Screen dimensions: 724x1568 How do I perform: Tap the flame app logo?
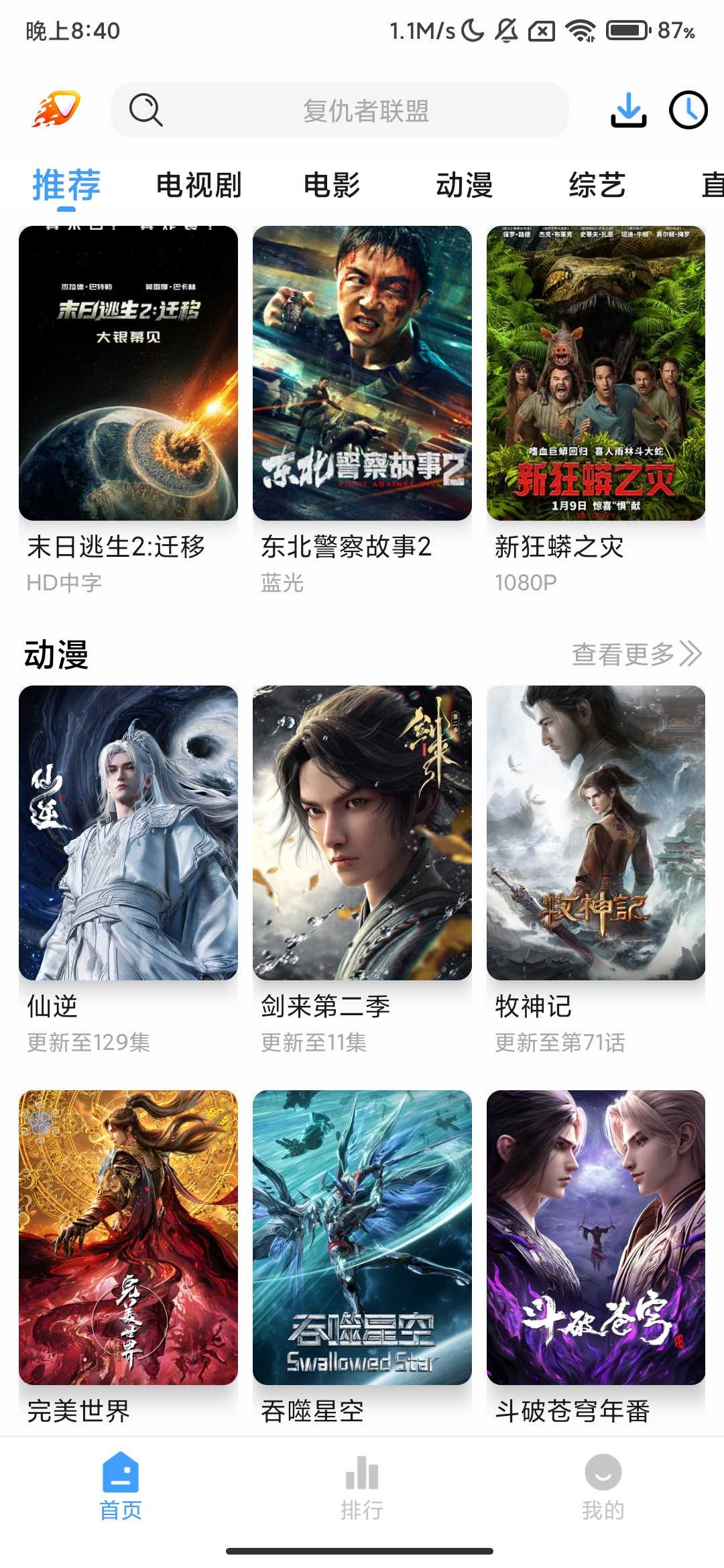[x=54, y=109]
